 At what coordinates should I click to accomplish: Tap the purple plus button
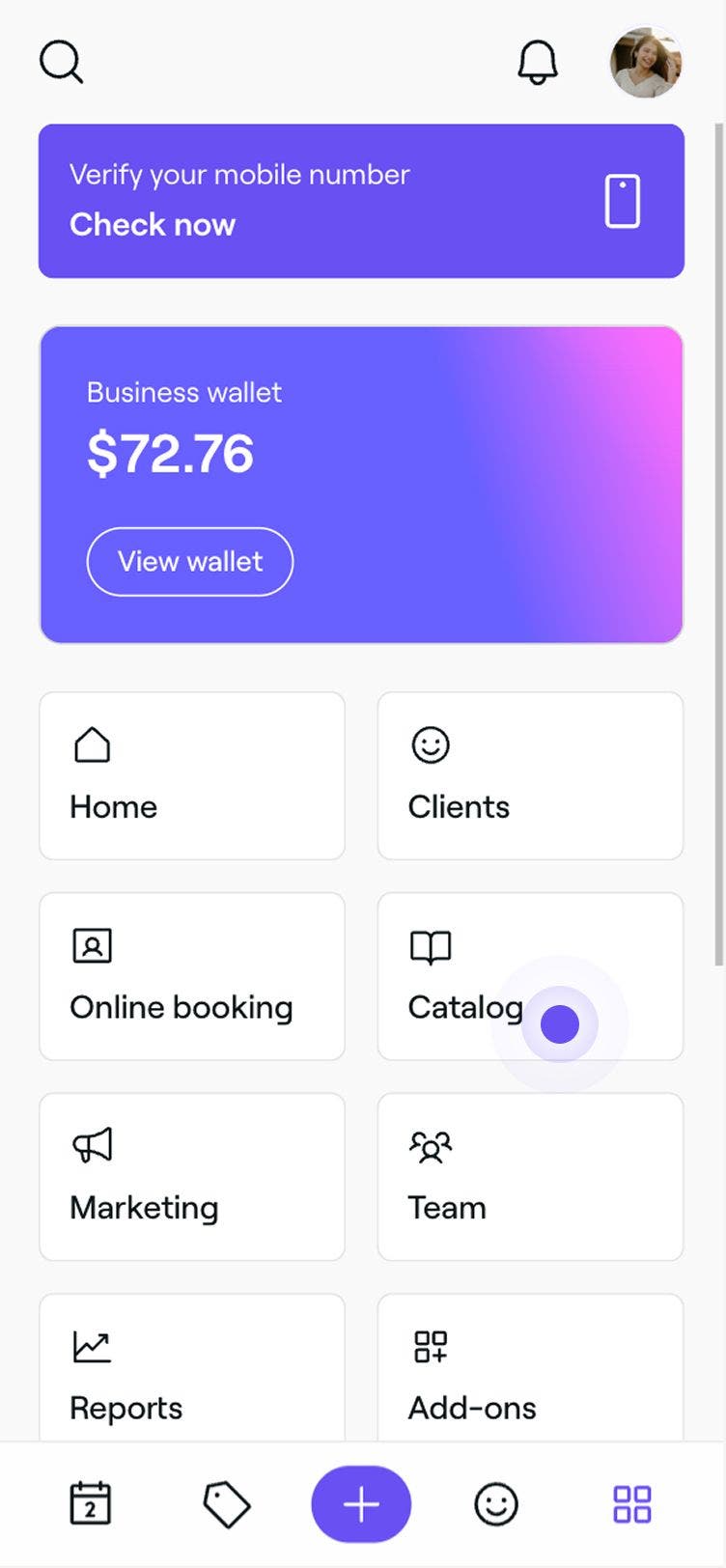[x=361, y=1503]
